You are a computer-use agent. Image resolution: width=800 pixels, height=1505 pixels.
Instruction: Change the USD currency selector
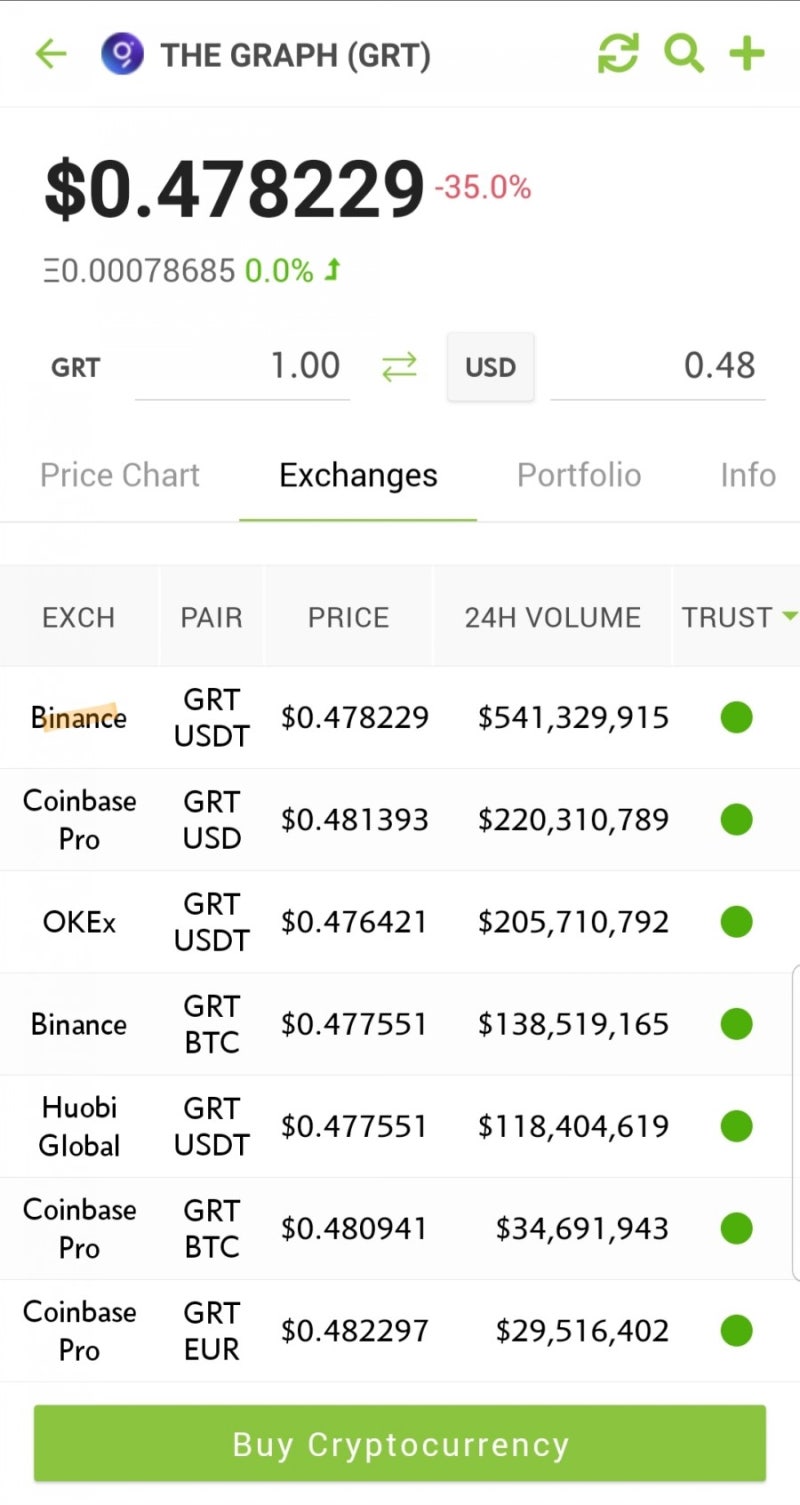[490, 367]
